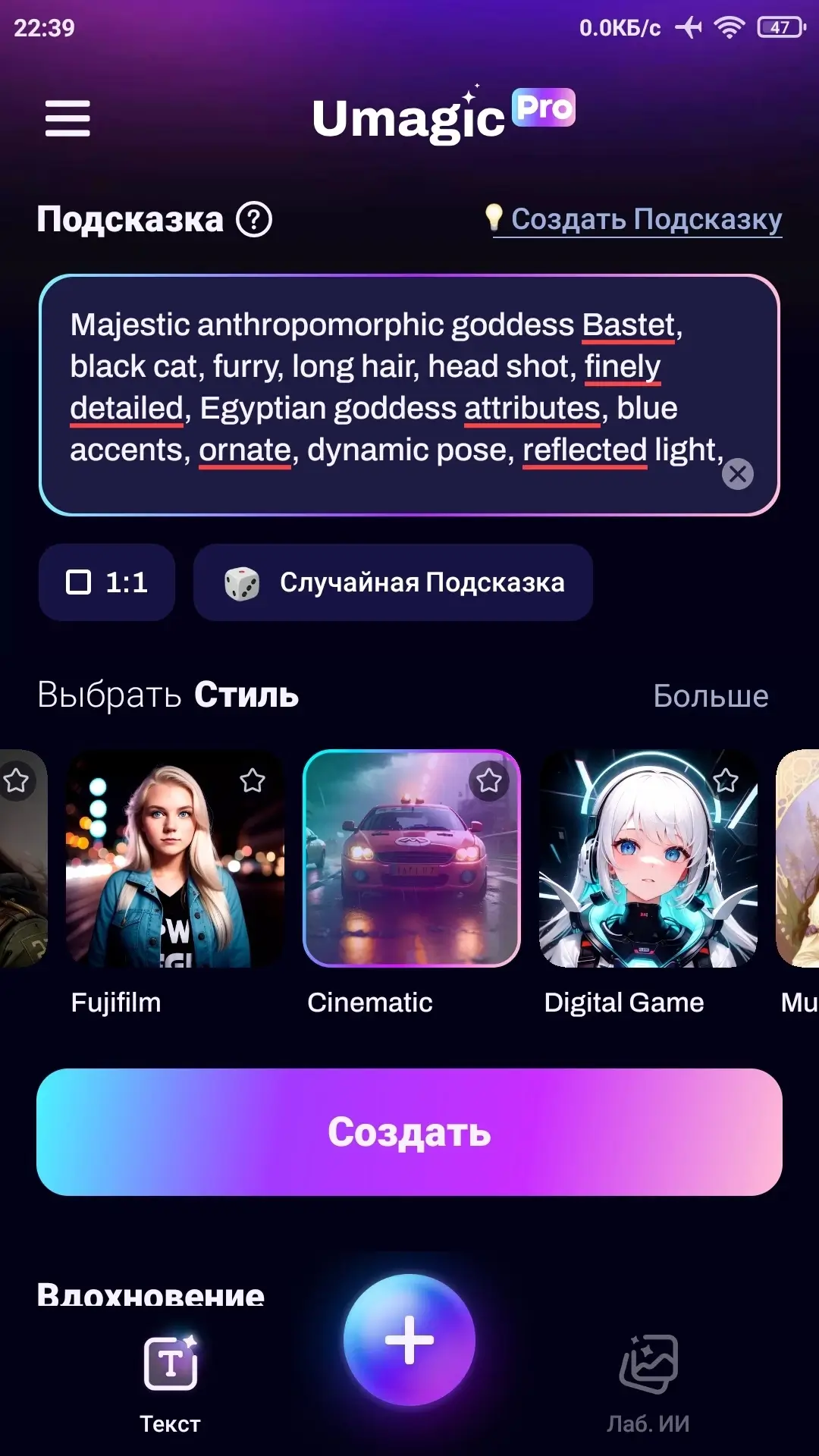This screenshot has width=819, height=1456.
Task: Change the 1:1 aspect ratio
Action: click(107, 582)
